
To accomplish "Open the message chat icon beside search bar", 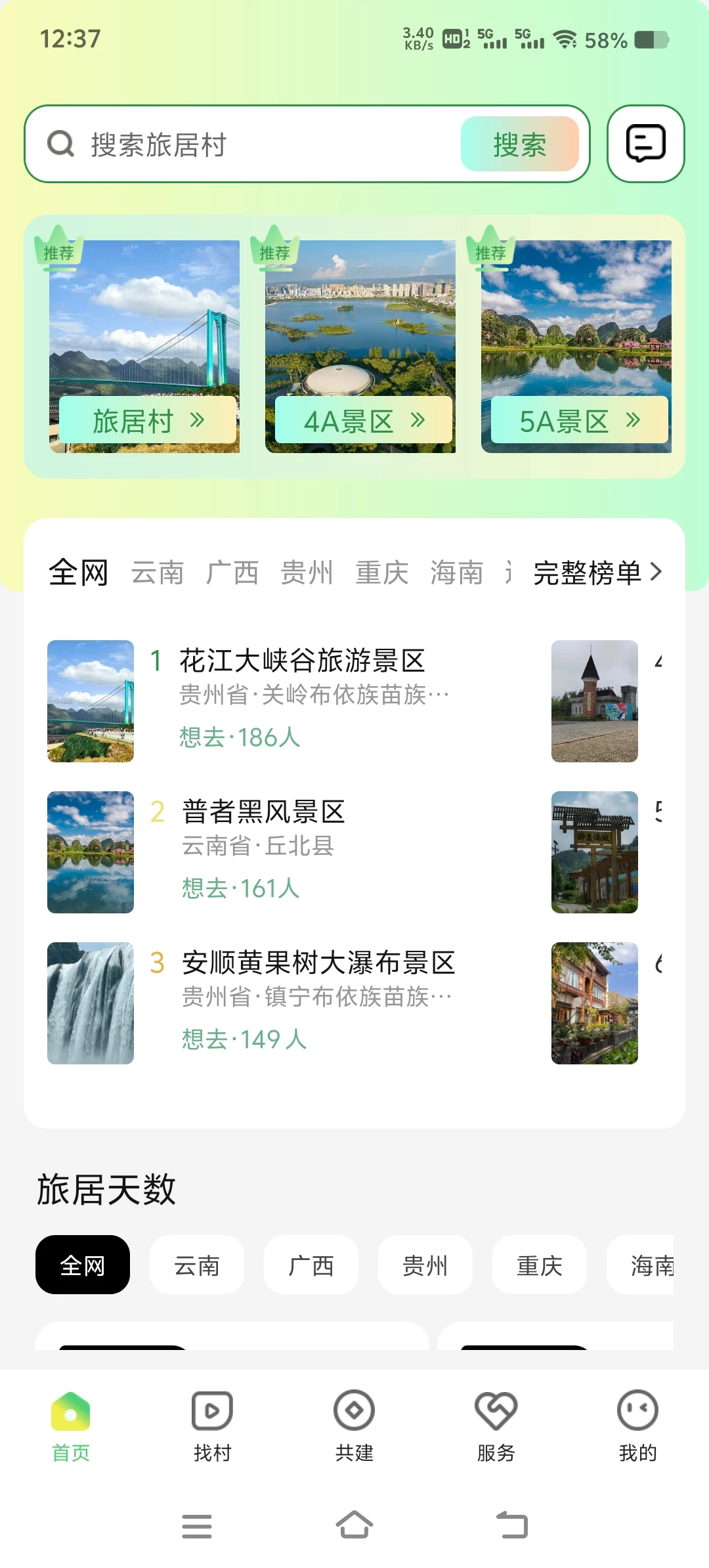I will [x=645, y=144].
